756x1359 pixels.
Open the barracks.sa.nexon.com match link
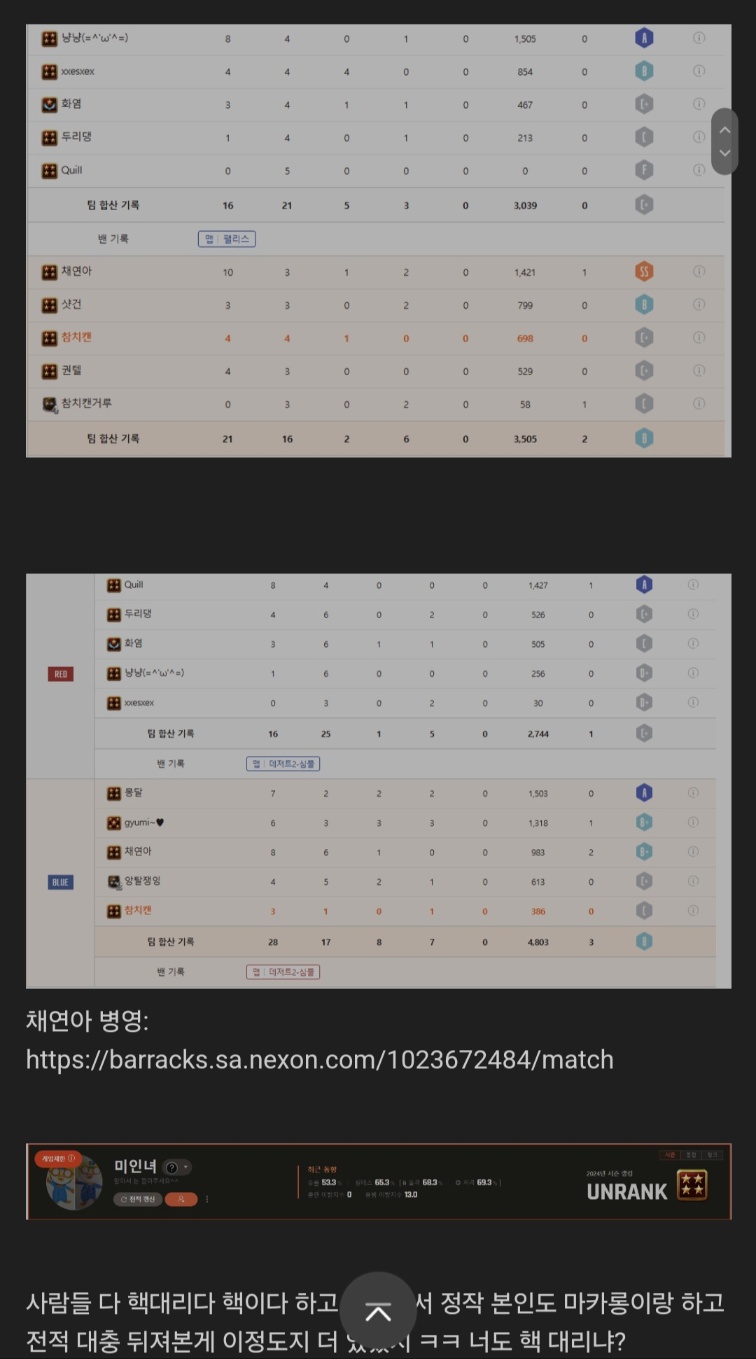coord(319,1059)
